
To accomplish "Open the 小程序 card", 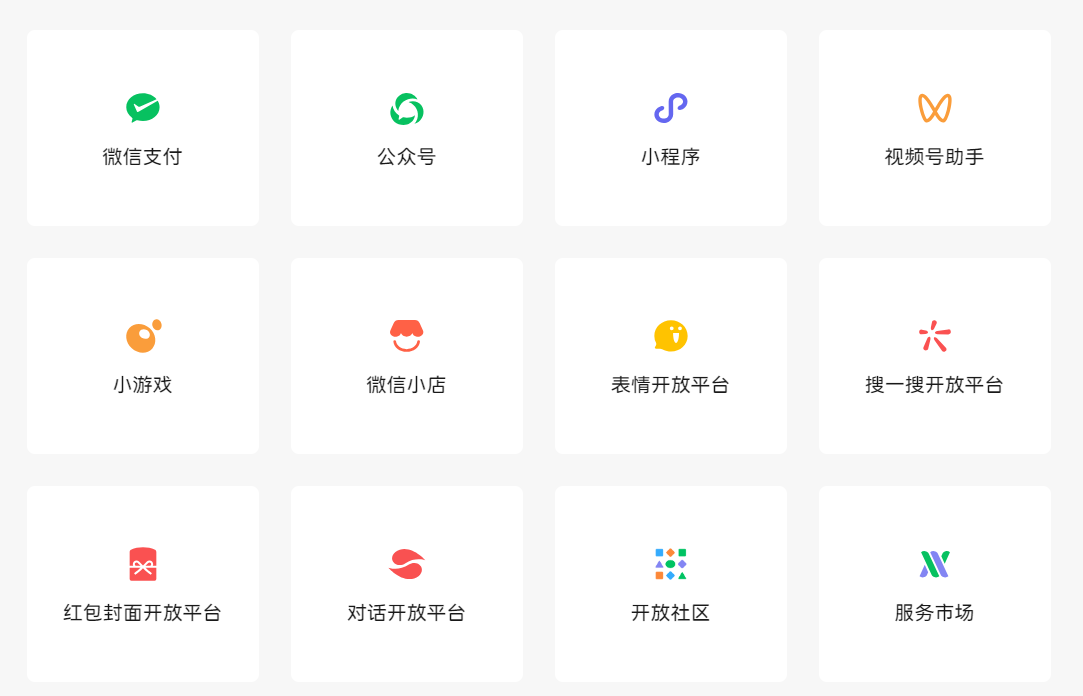I will pyautogui.click(x=671, y=128).
